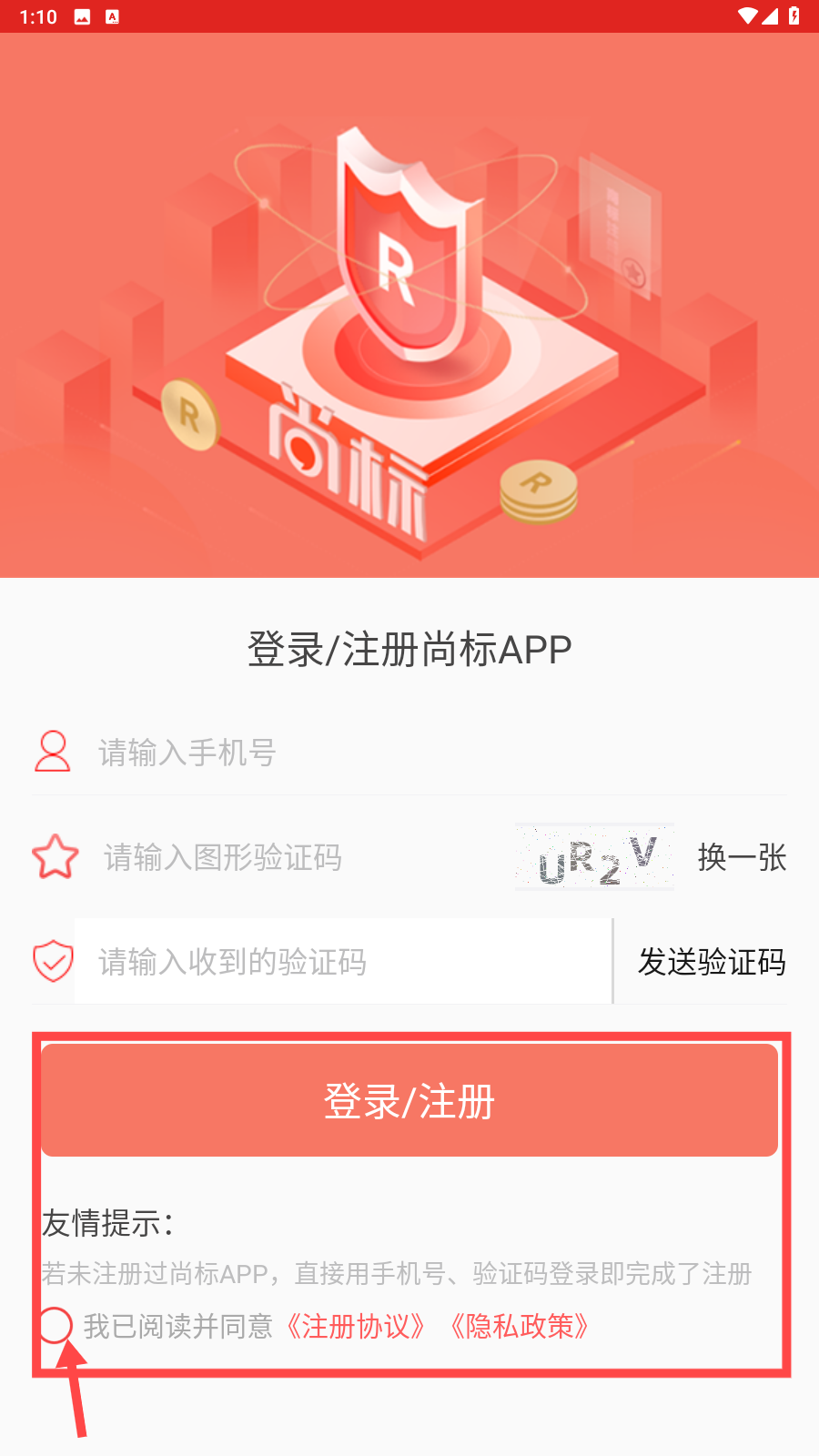Tap 换一张 to change the captcha

(x=742, y=857)
